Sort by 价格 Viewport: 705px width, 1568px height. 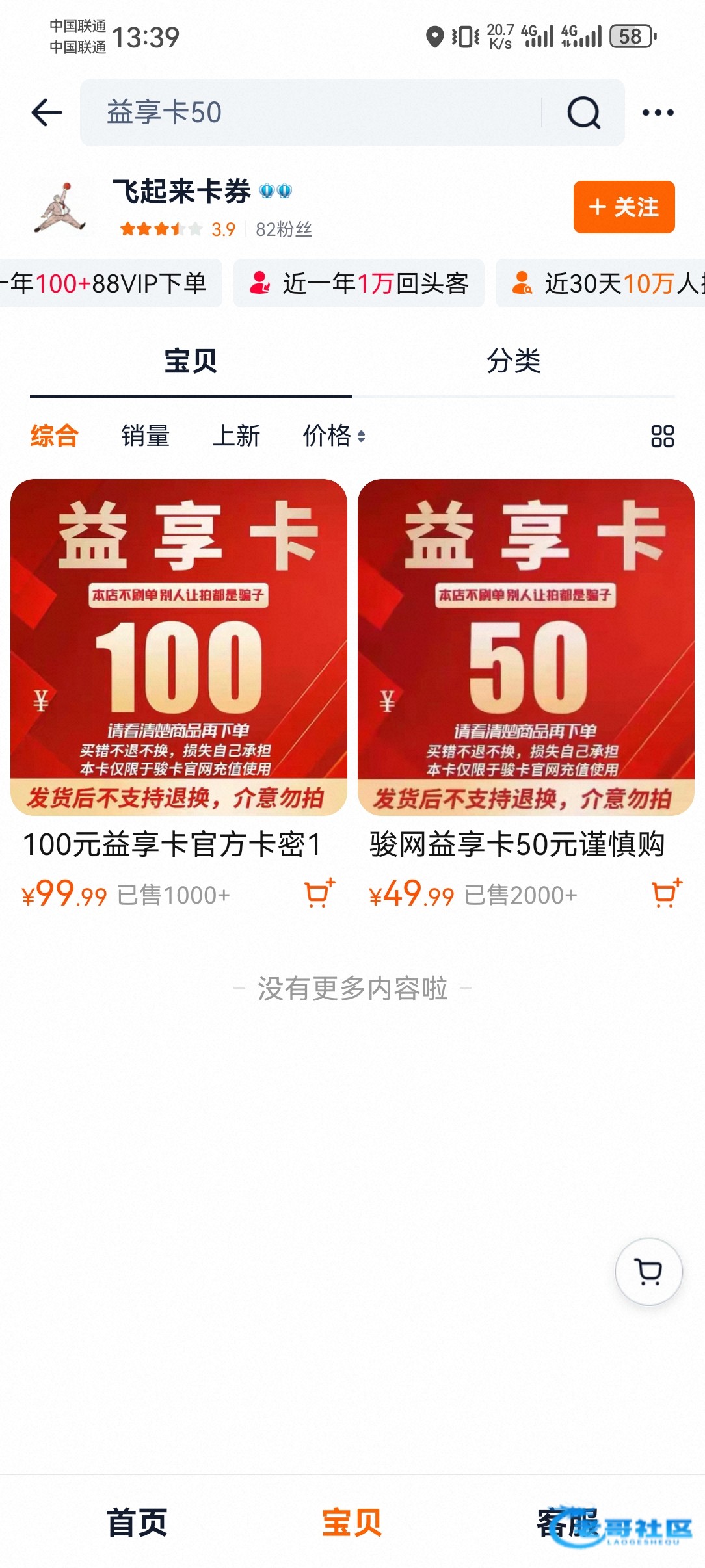coord(333,436)
